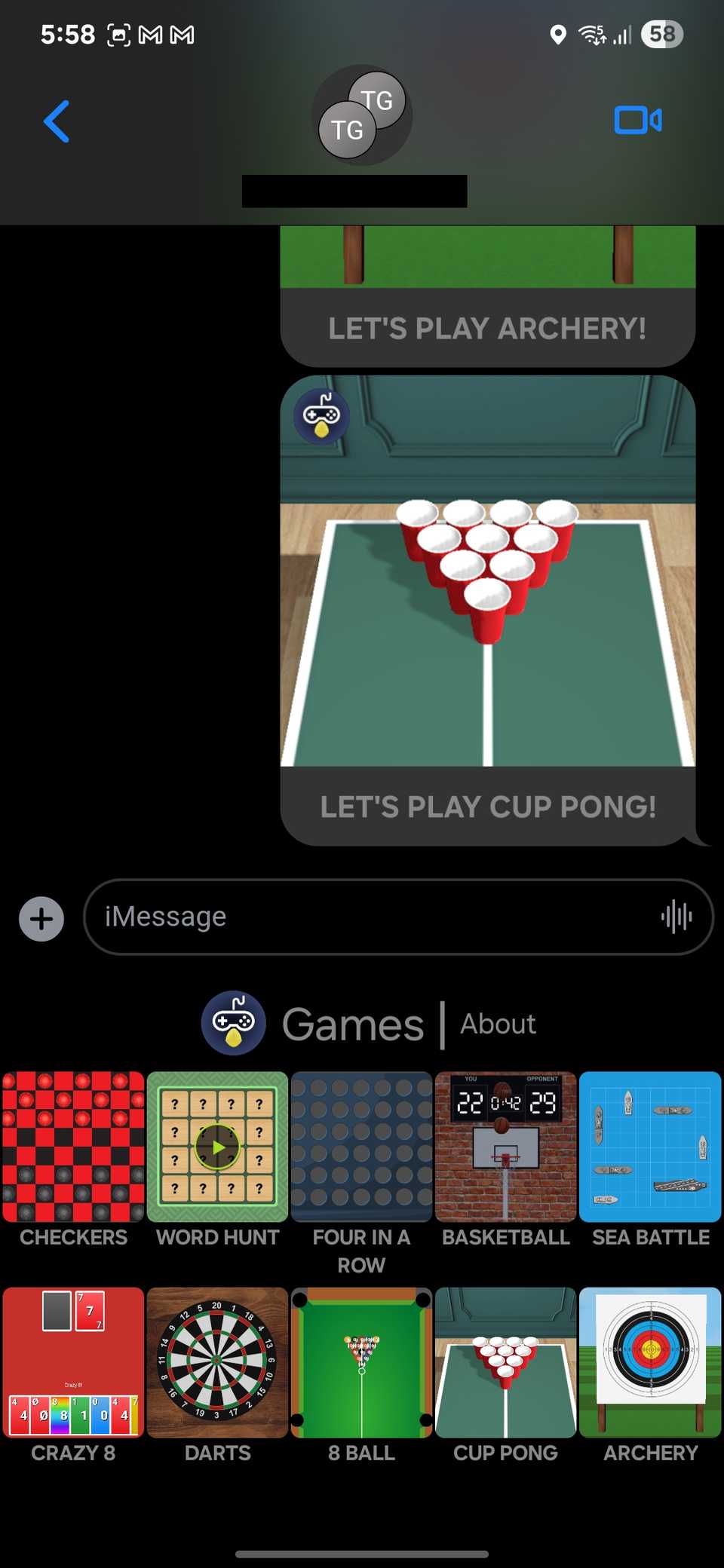Start a FaceTime video call
Screen dimensions: 724x1568
[x=638, y=121]
